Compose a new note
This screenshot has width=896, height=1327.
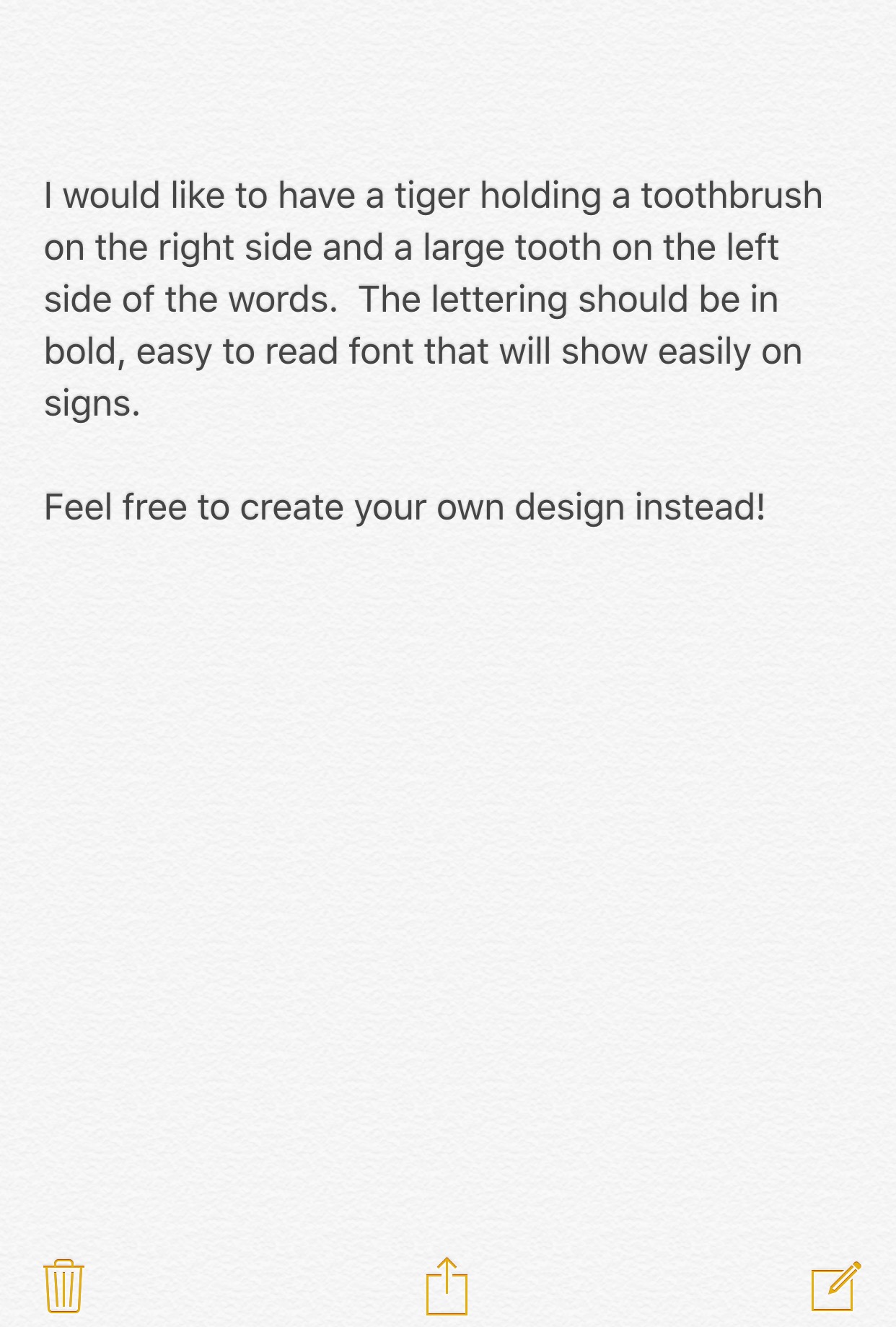point(835,1286)
